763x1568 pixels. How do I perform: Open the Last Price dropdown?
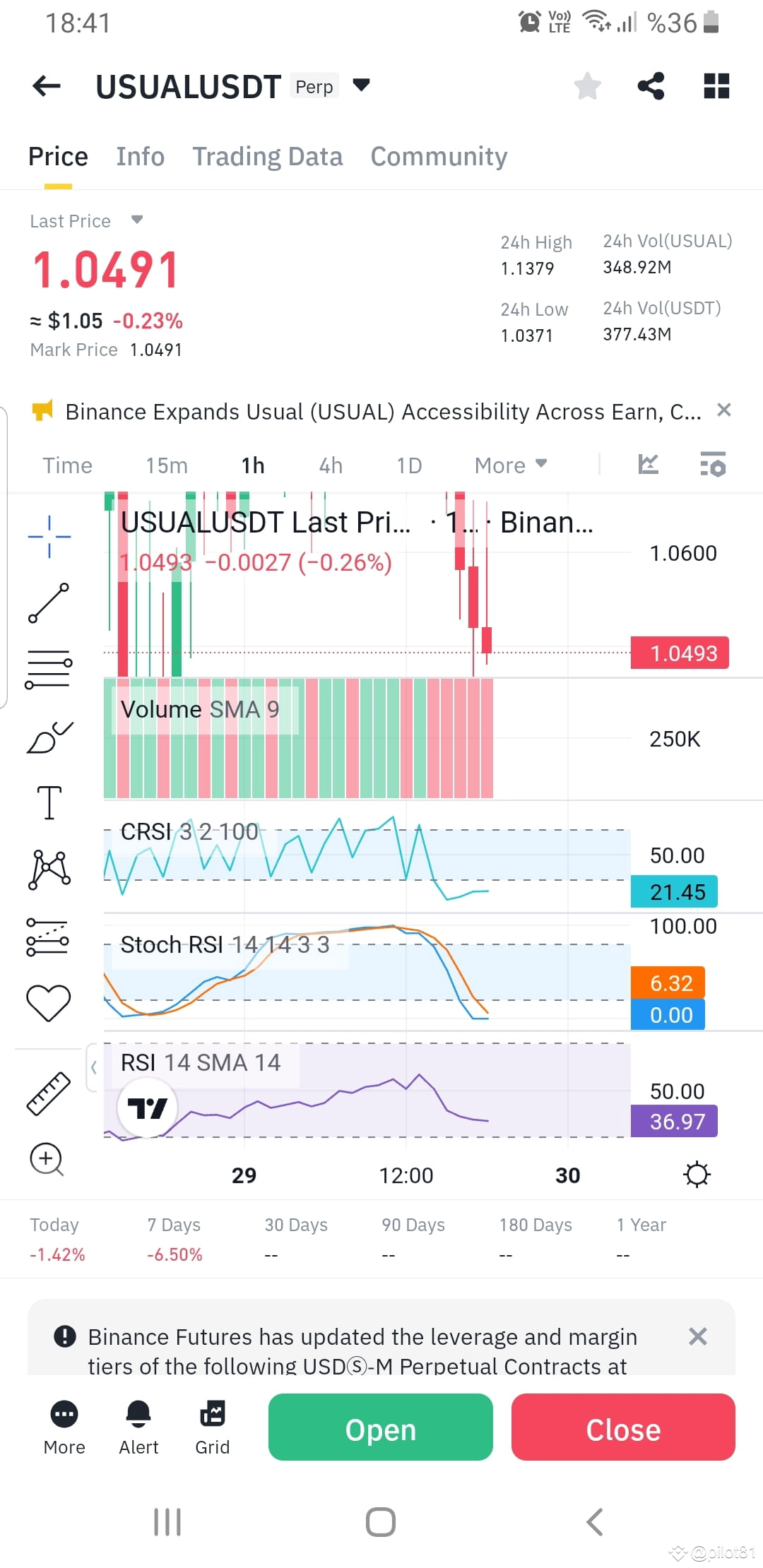pos(138,220)
